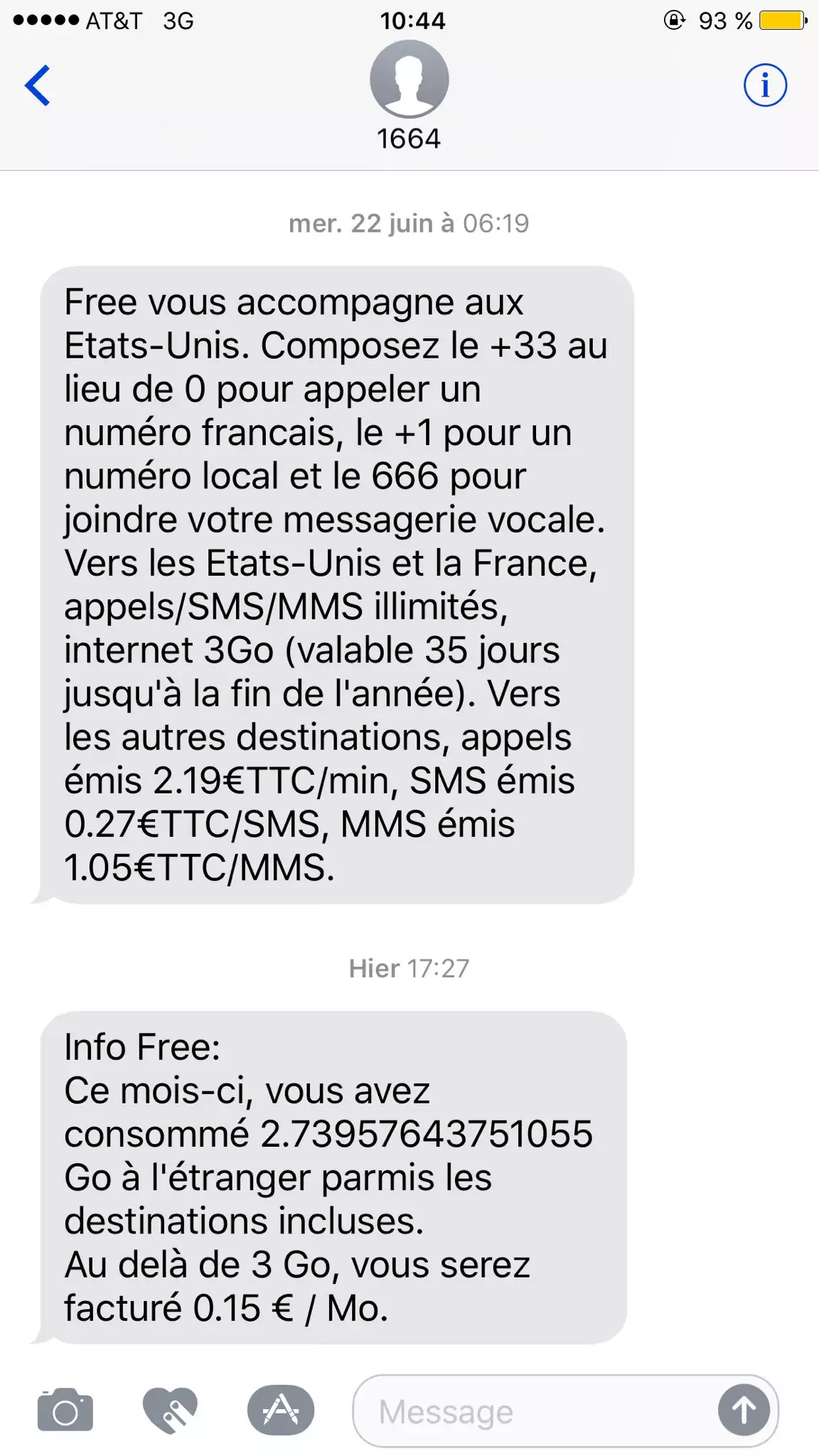Open the iMessage App Store drawer
819x1456 pixels.
click(x=281, y=1410)
